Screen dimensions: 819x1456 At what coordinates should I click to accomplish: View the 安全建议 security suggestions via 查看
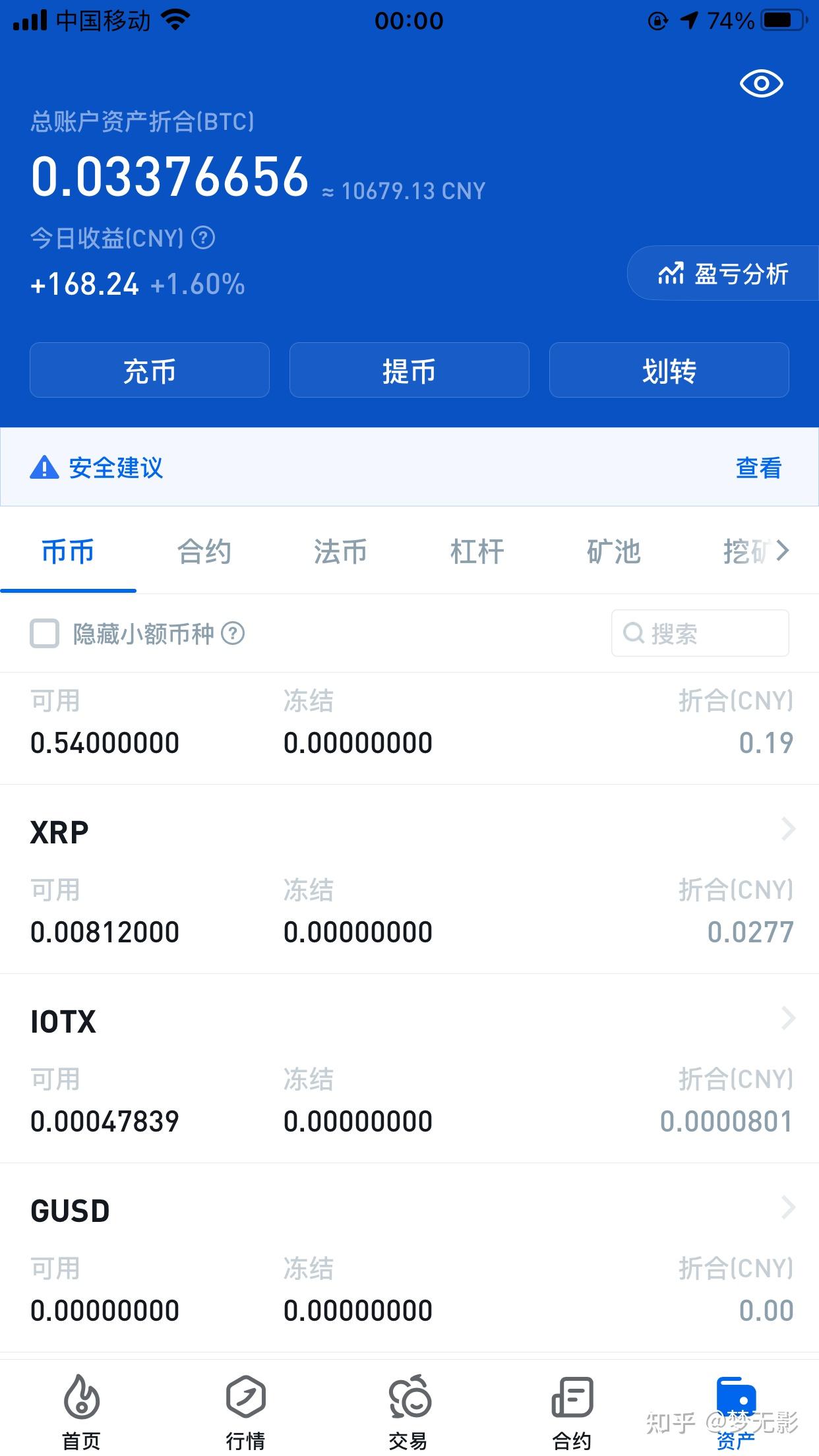point(758,468)
